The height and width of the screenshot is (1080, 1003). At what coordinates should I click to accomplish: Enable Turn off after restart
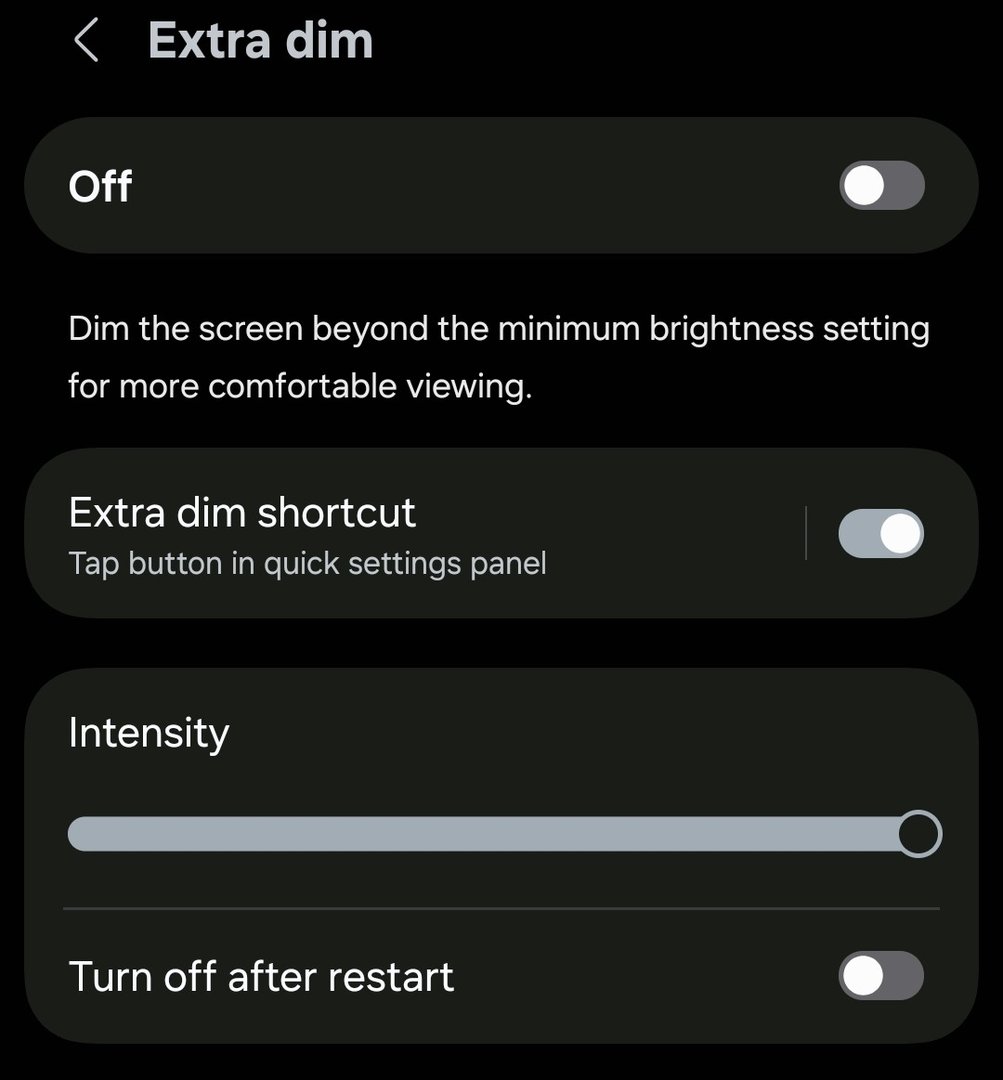[881, 975]
